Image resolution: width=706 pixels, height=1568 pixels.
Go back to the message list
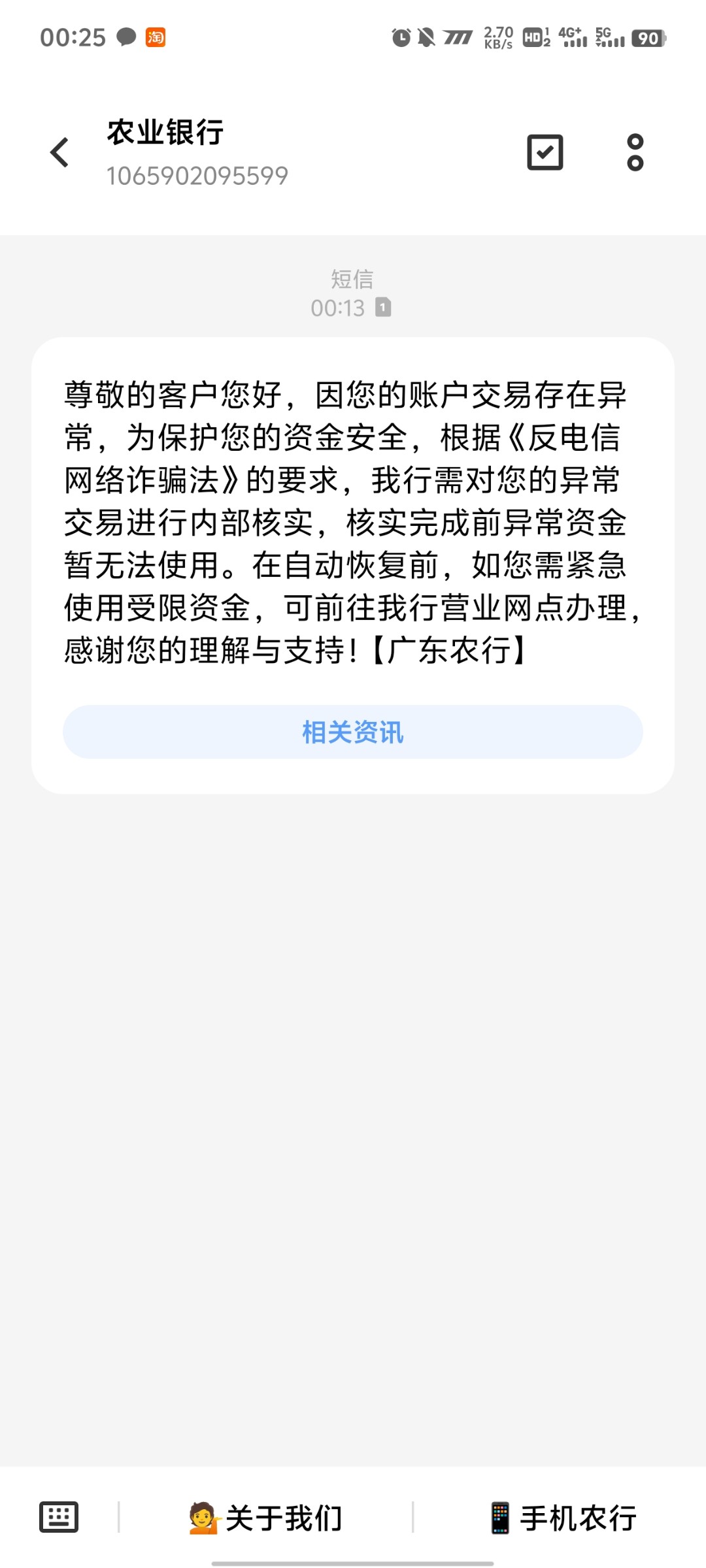[x=59, y=152]
